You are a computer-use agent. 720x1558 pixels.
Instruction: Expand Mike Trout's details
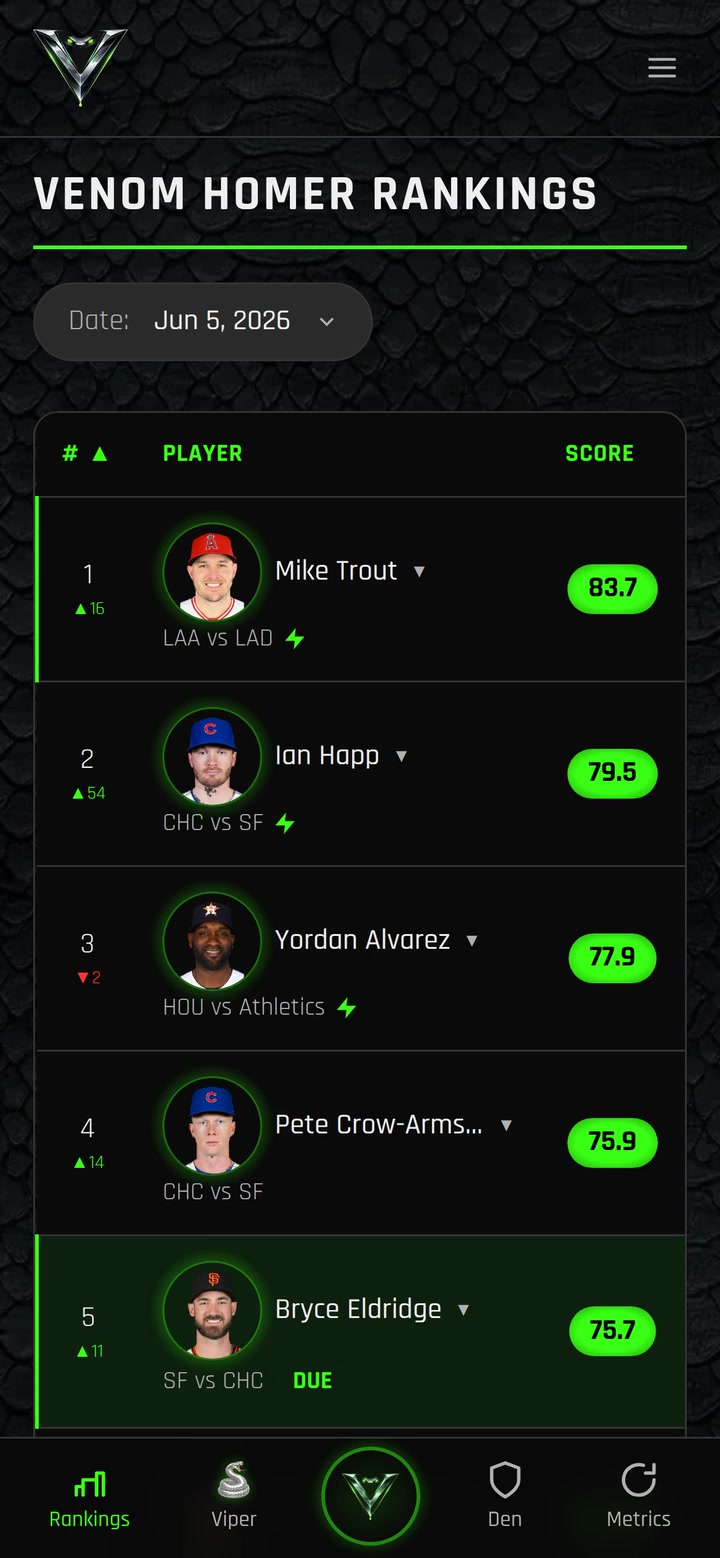(x=420, y=571)
